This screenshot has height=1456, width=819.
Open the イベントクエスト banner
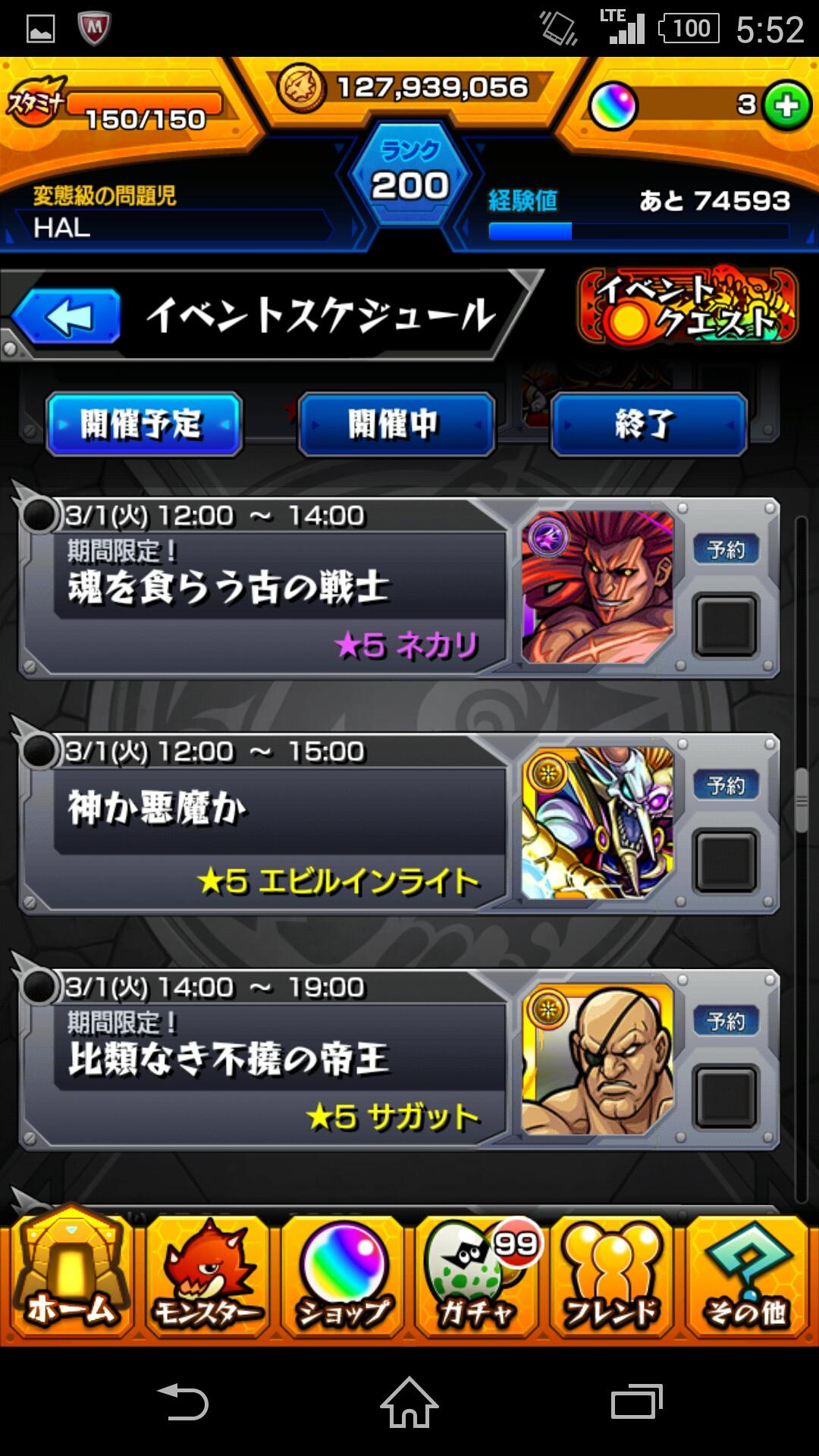coord(687,307)
